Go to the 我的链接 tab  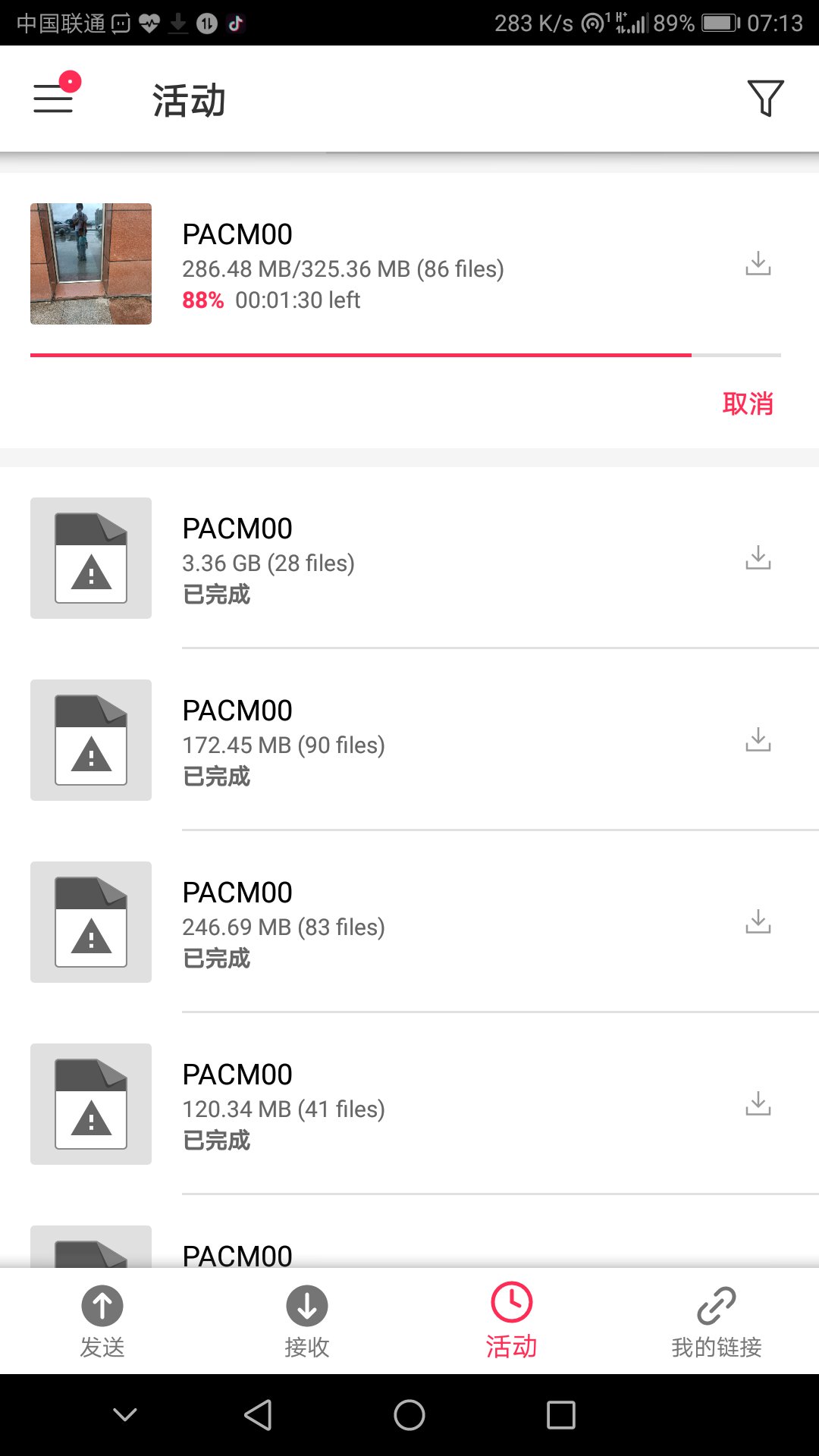click(x=717, y=1321)
